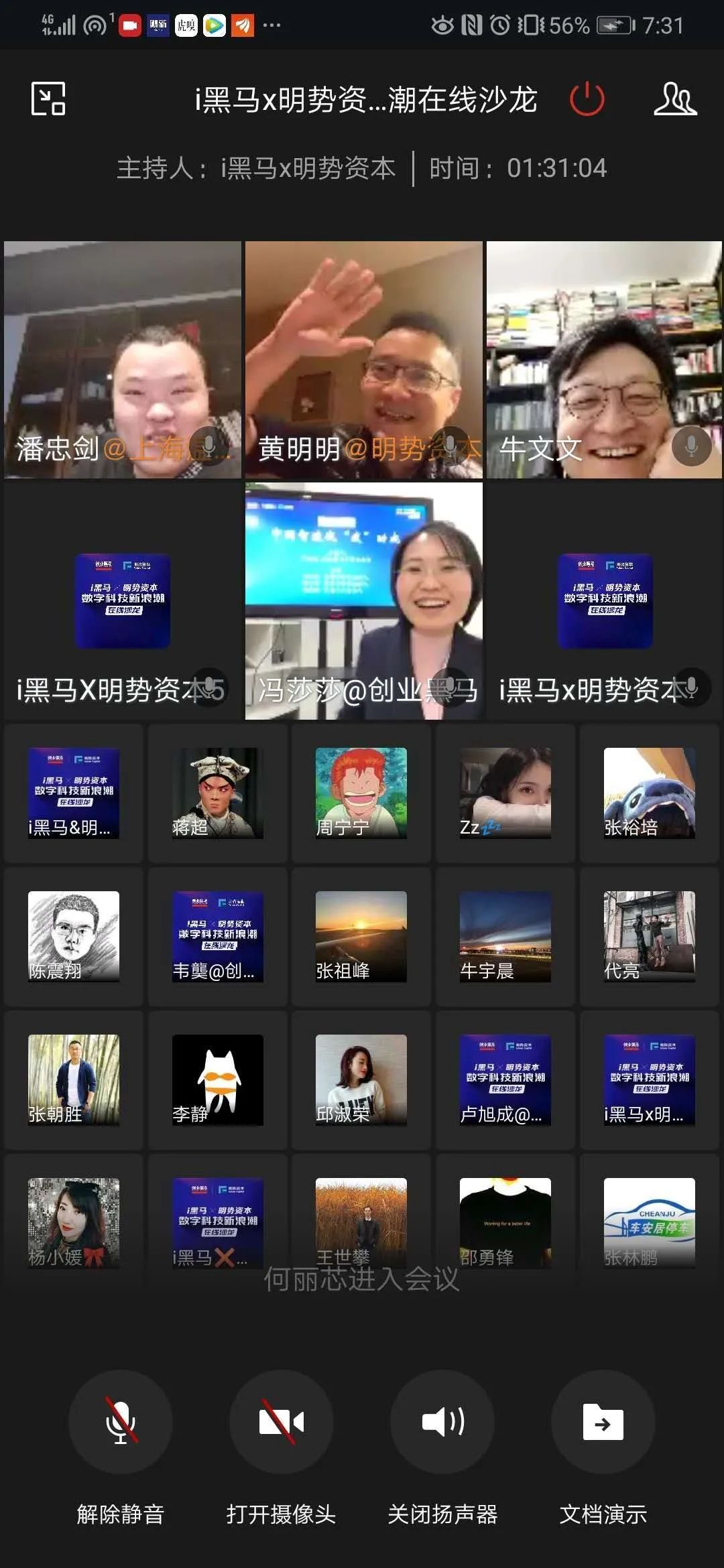This screenshot has width=724, height=1568.
Task: Select participant 张祖峰
Action: click(x=361, y=936)
